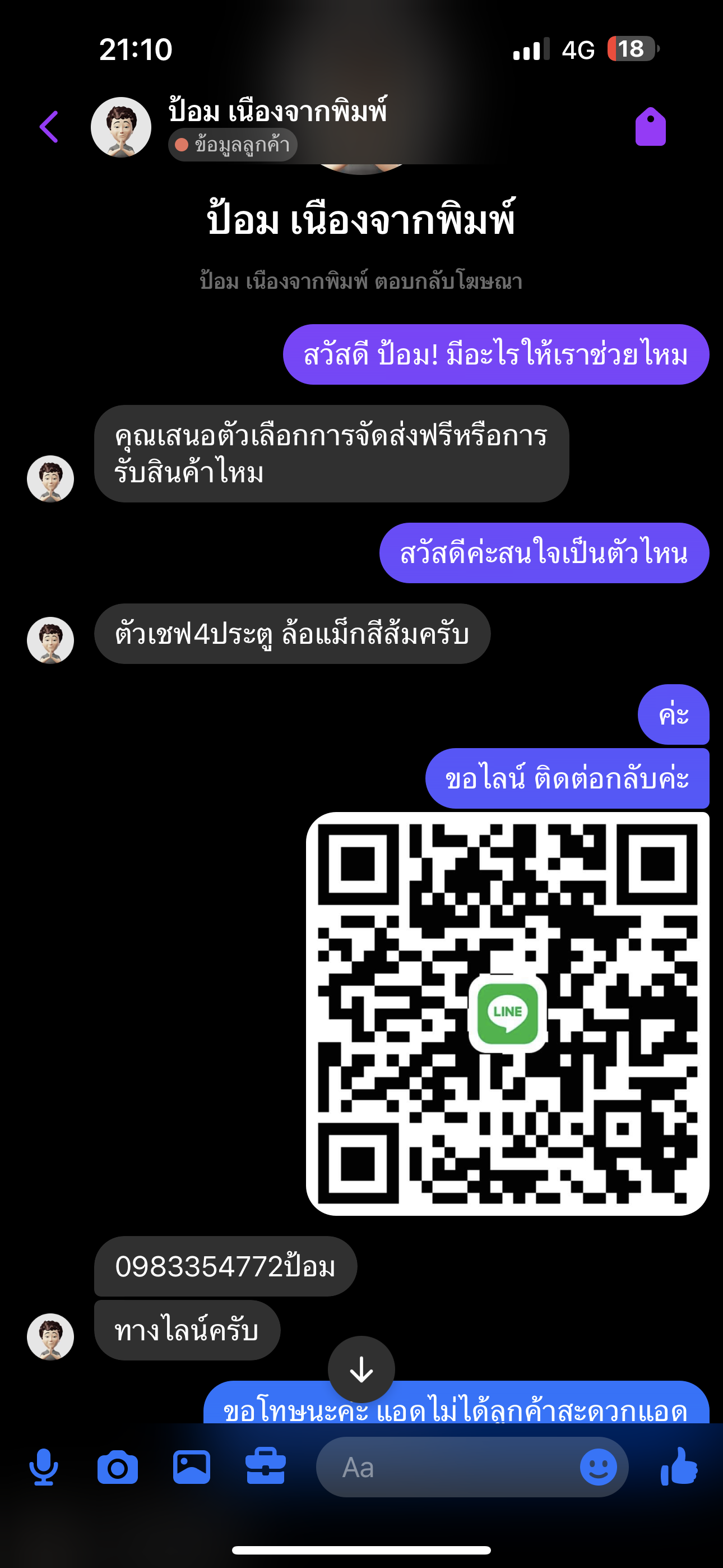
Task: Send a thumbs-up like
Action: coord(679,1466)
